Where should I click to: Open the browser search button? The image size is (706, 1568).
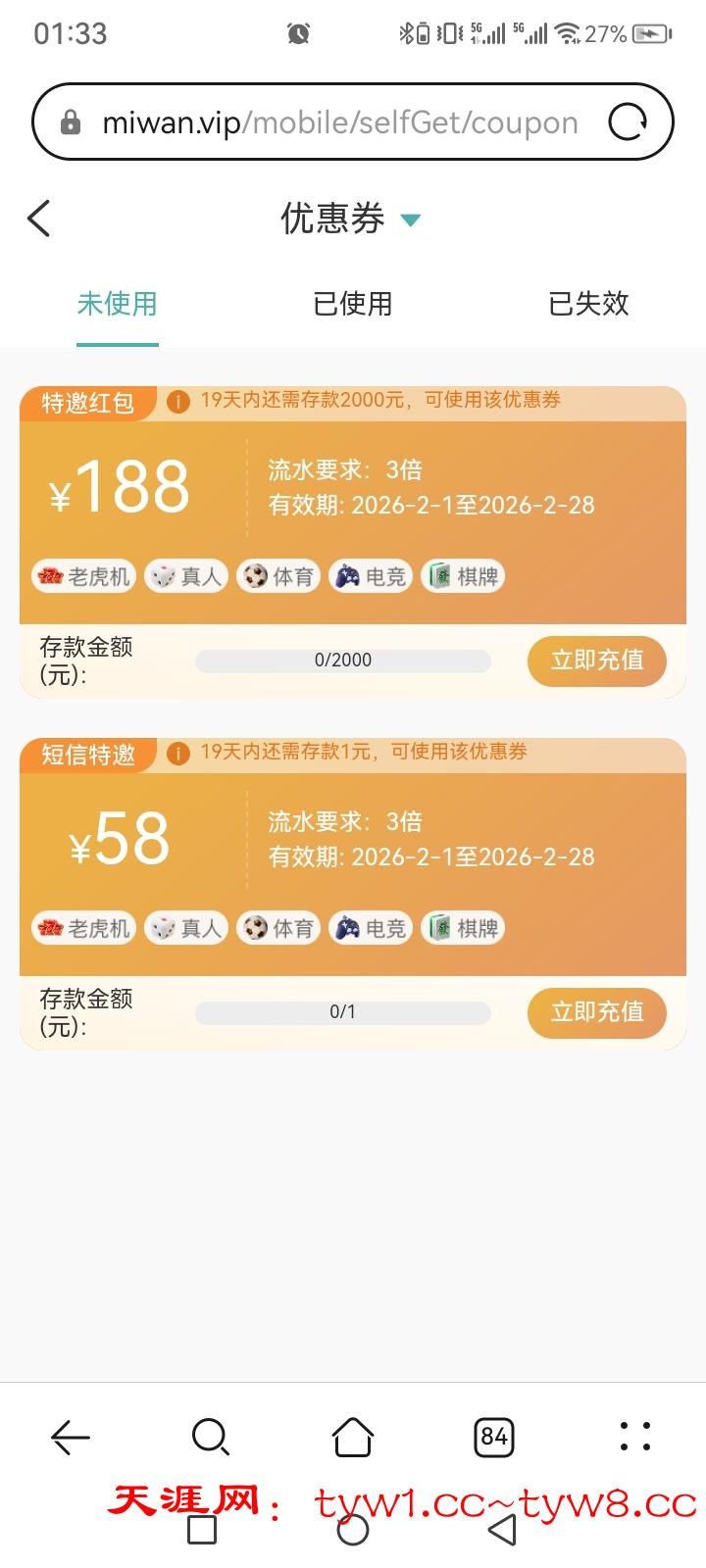(x=211, y=1437)
